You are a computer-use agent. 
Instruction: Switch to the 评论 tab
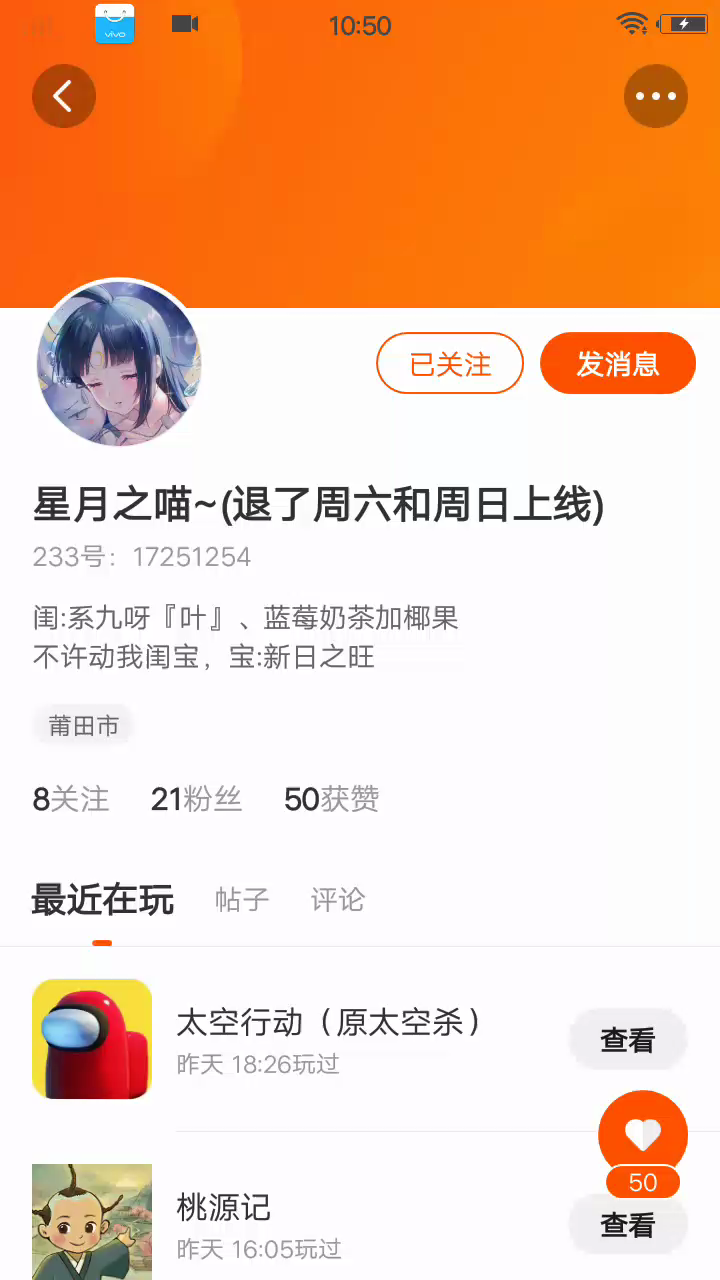tap(338, 900)
